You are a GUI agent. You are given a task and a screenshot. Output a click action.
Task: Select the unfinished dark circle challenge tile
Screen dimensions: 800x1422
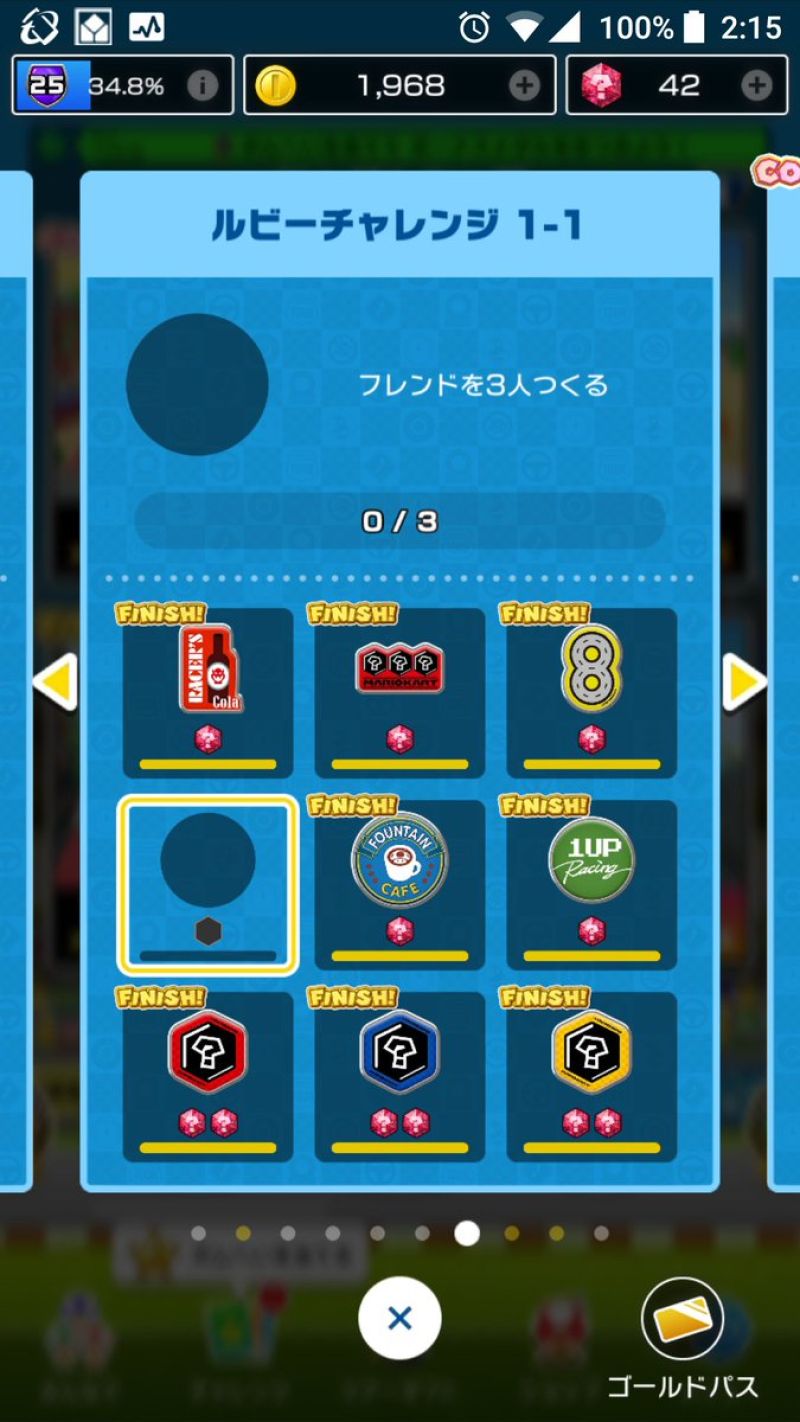(x=208, y=885)
